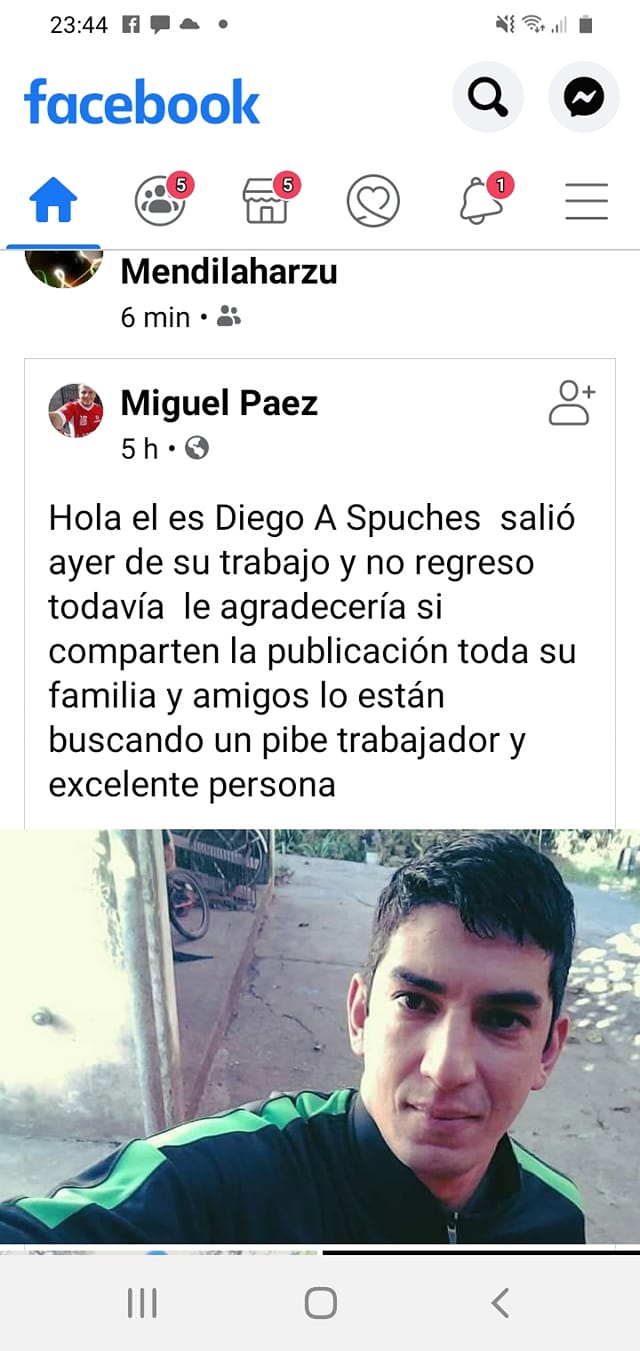Switch to the Home feed tab
Viewport: 640px width, 1351px height.
pos(54,201)
